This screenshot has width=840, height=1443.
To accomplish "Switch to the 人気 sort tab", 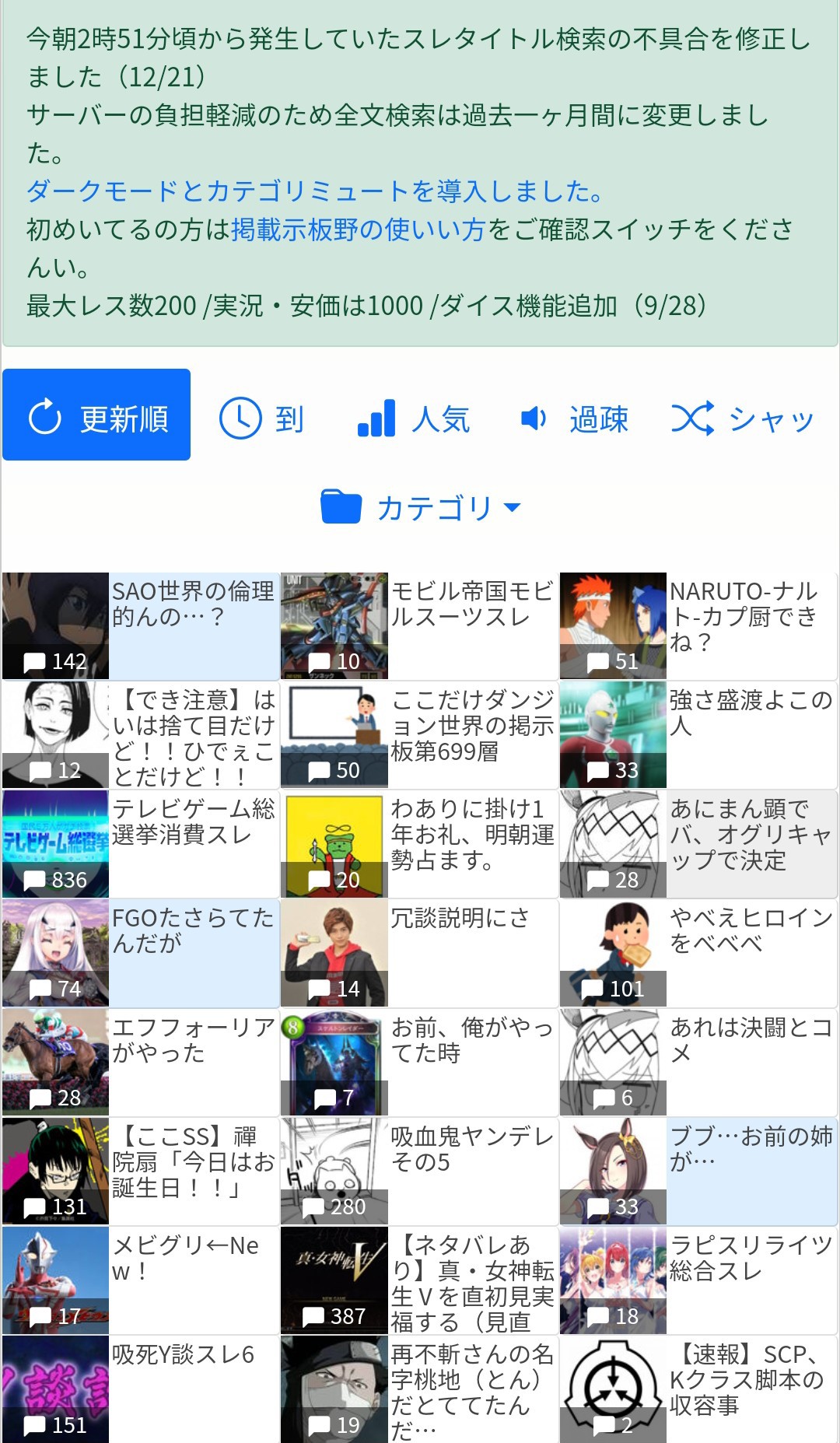I will pos(414,419).
